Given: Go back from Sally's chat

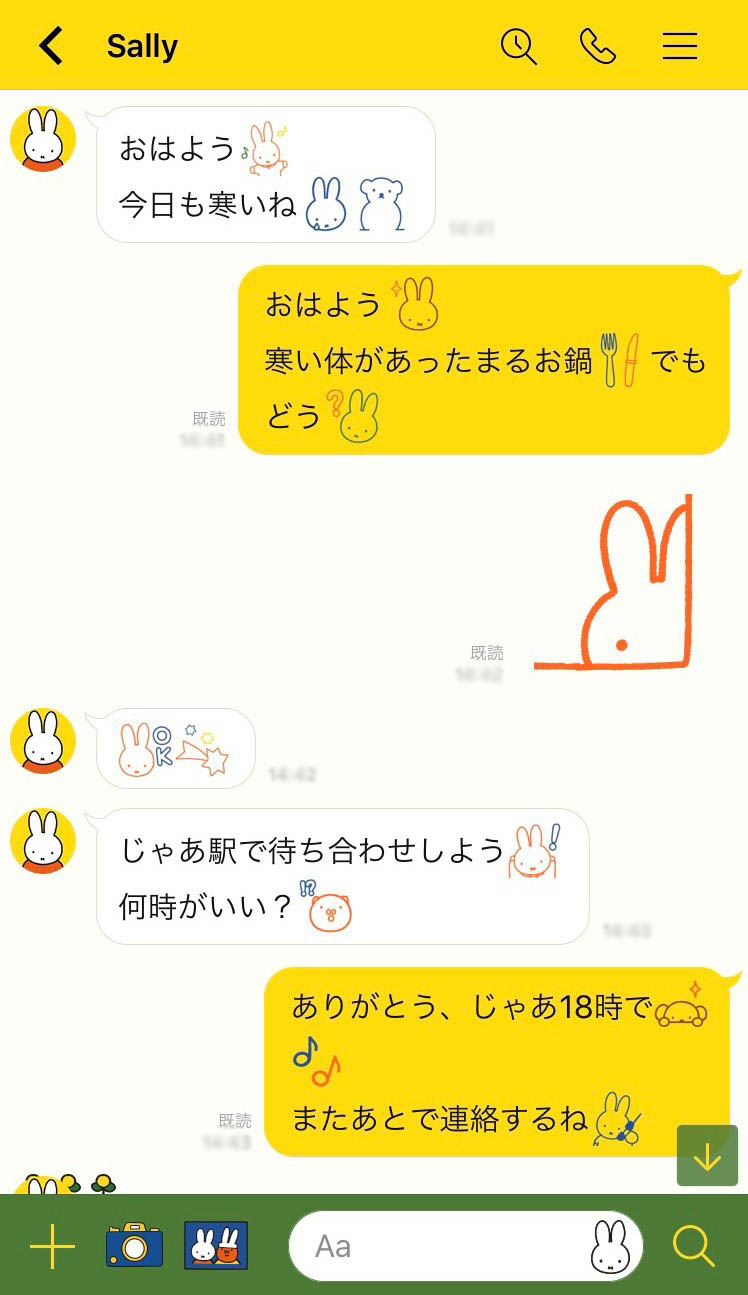Looking at the screenshot, I should [x=51, y=46].
